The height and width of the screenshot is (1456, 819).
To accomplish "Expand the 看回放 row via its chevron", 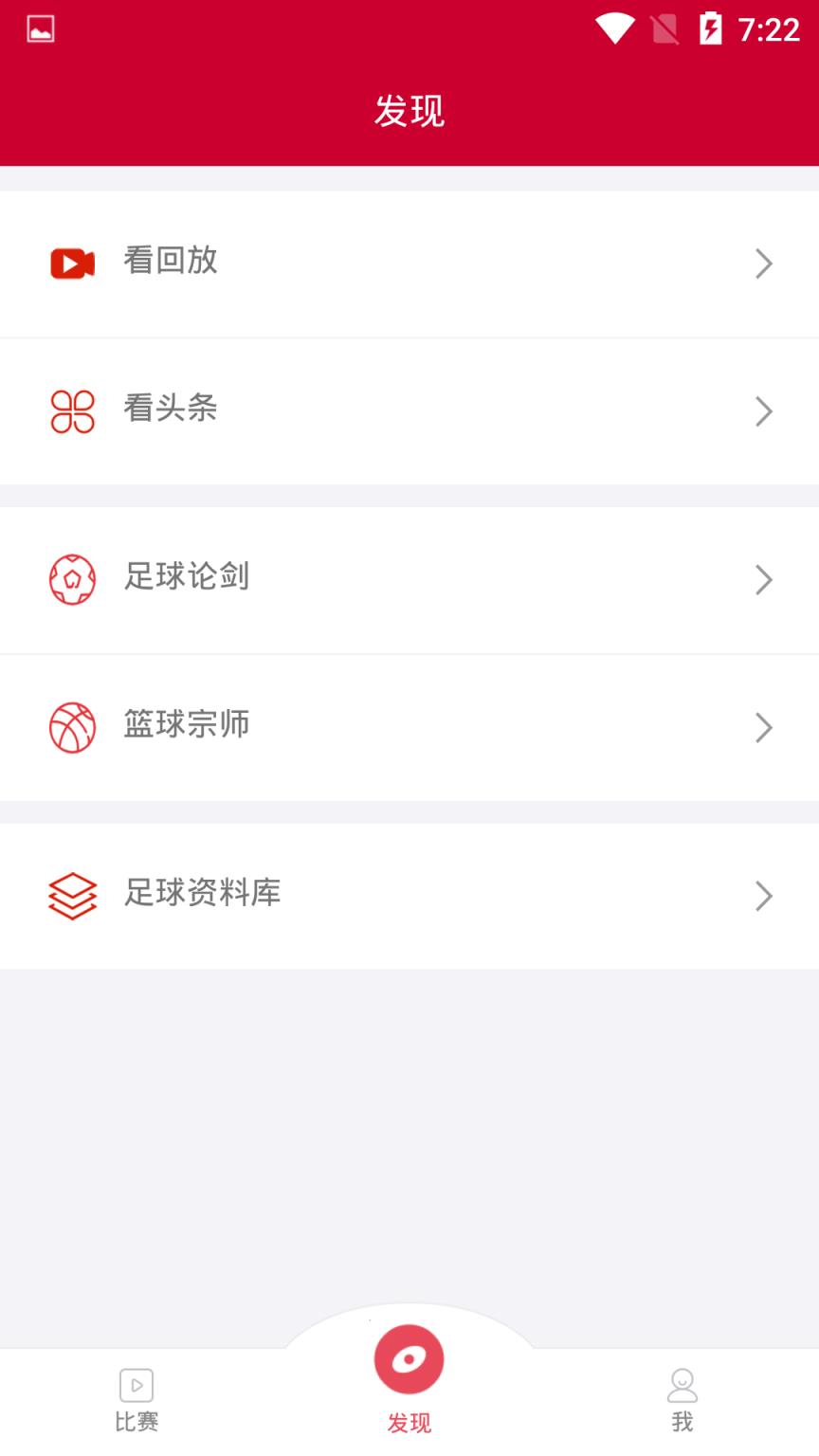I will [x=764, y=264].
